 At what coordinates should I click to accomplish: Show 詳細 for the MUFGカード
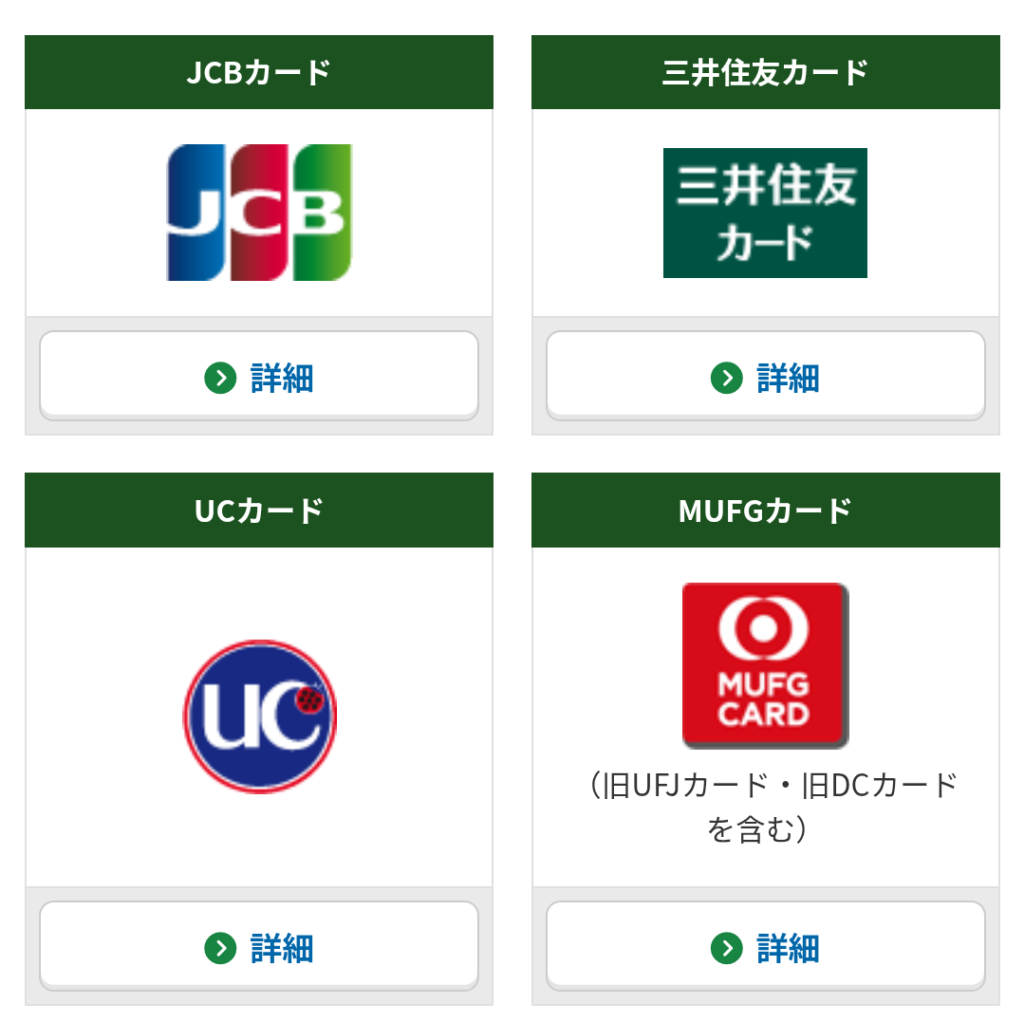[765, 947]
